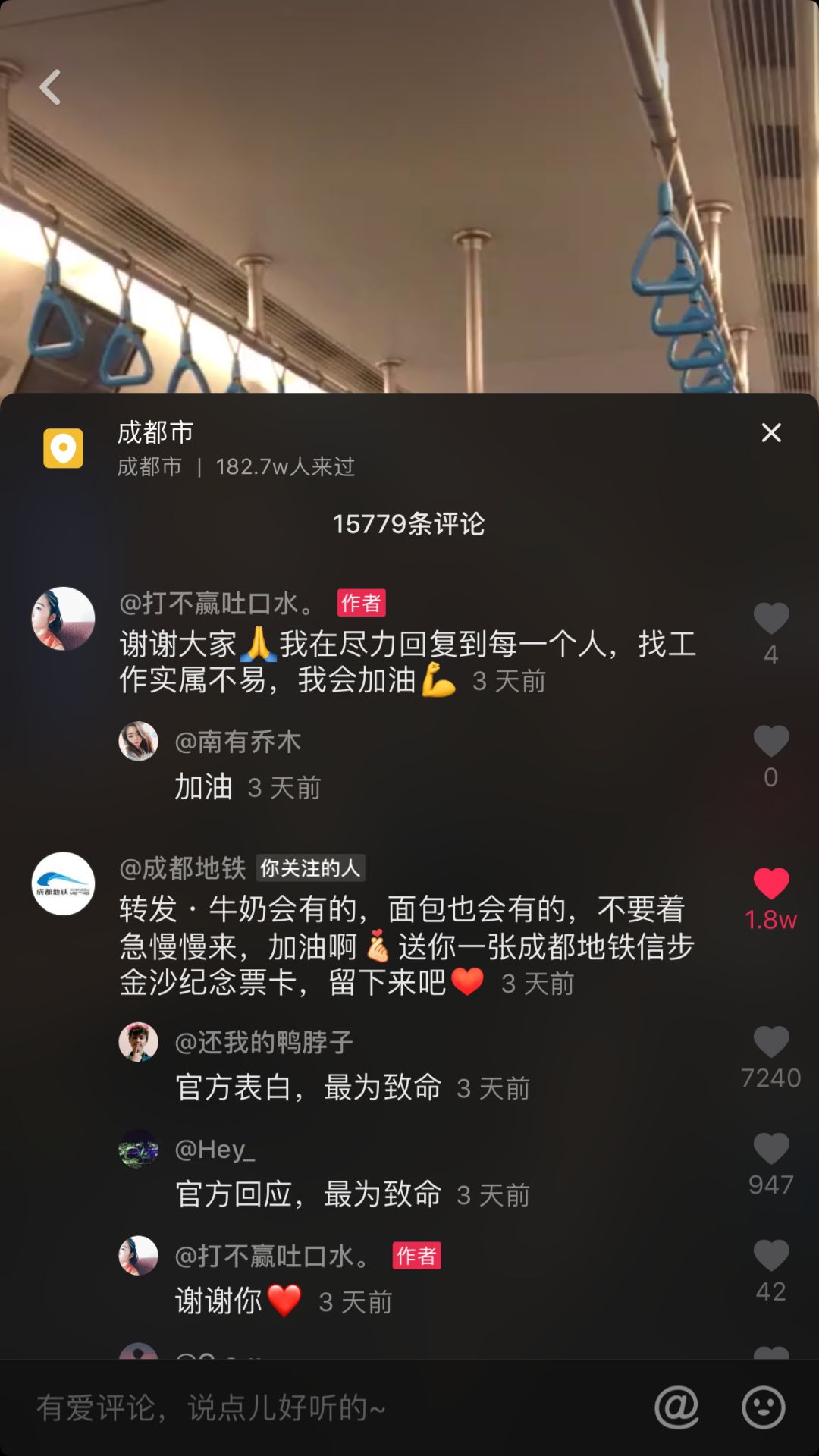Open the profile of @Hey_
The width and height of the screenshot is (819, 1456).
point(138,1149)
